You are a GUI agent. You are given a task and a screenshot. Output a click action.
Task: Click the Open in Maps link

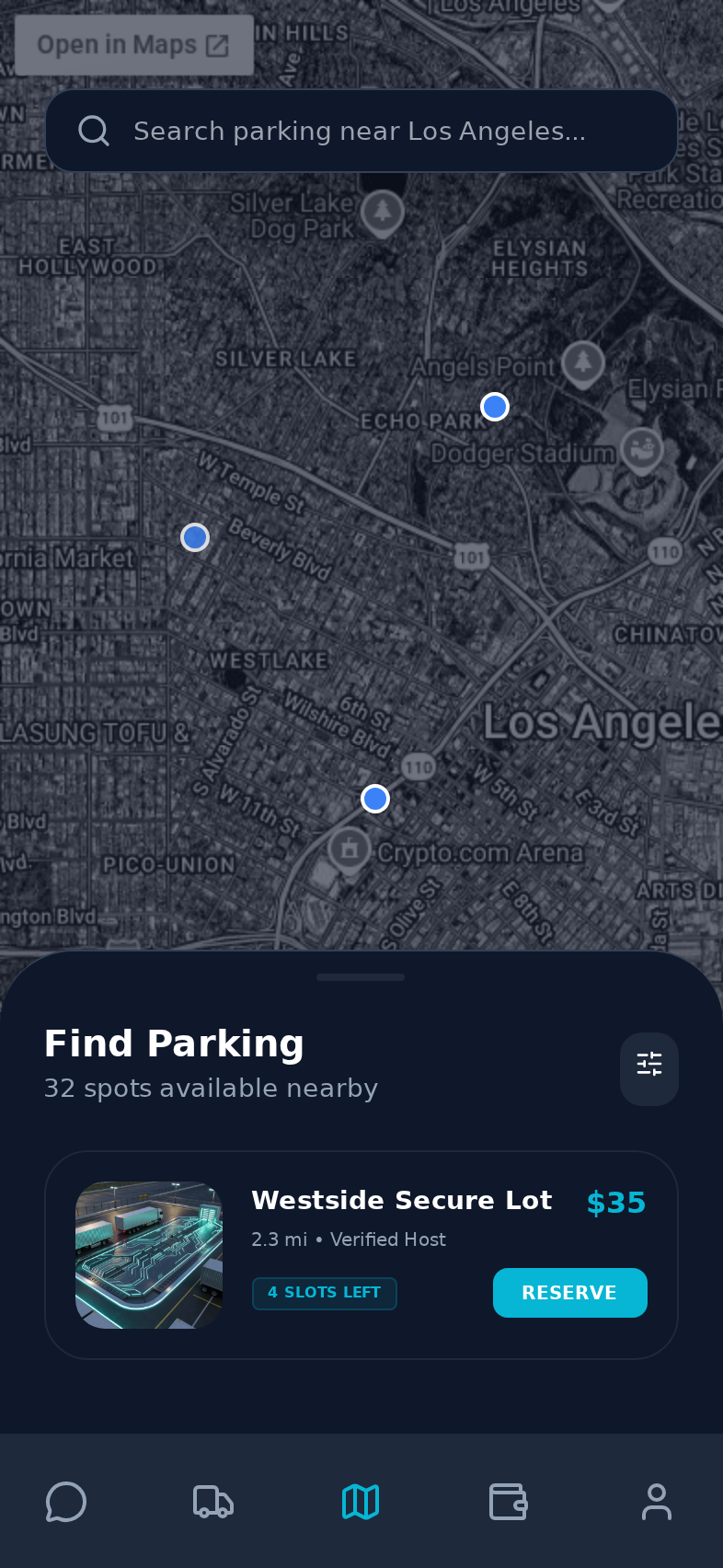pyautogui.click(x=132, y=43)
